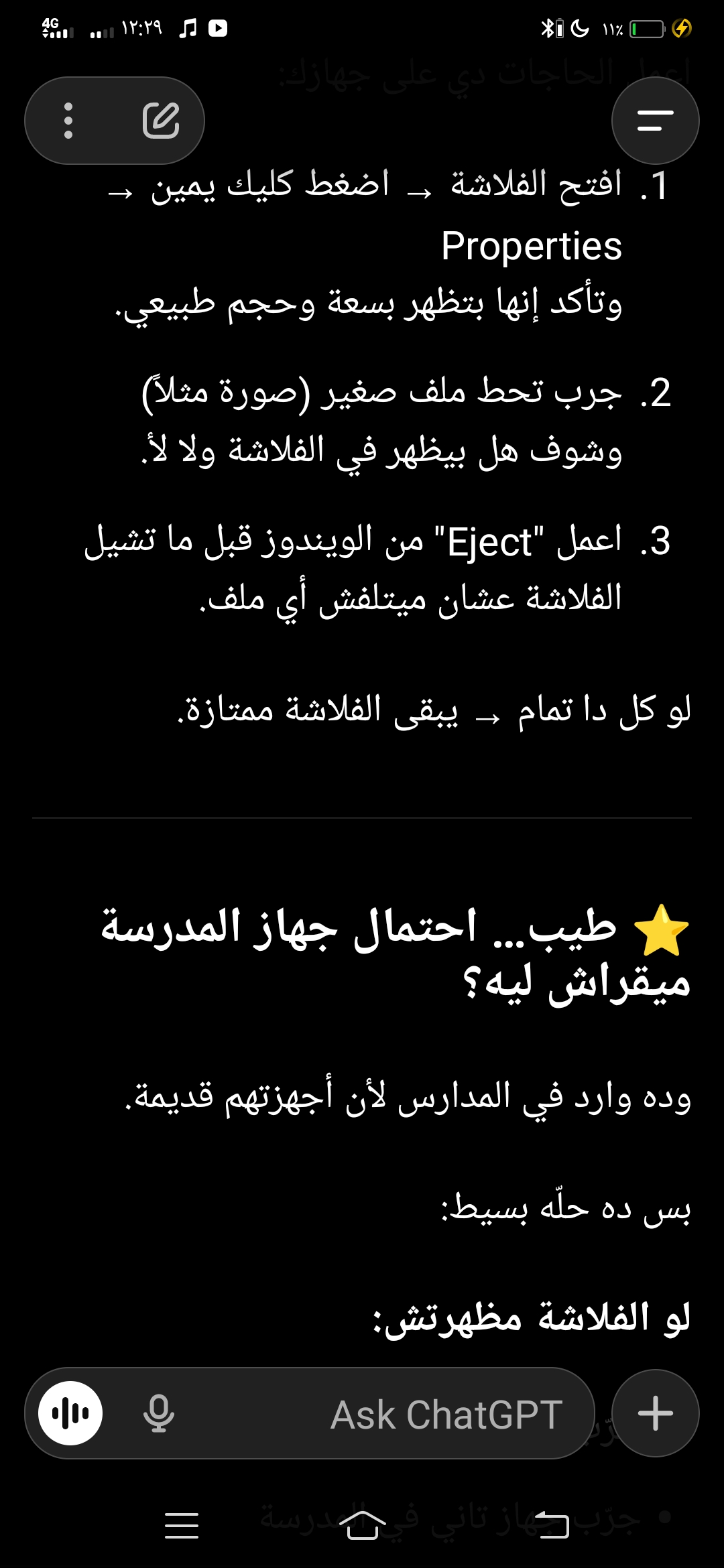Image resolution: width=724 pixels, height=1568 pixels.
Task: Tap the microphone to dictate a message
Action: (x=159, y=1413)
